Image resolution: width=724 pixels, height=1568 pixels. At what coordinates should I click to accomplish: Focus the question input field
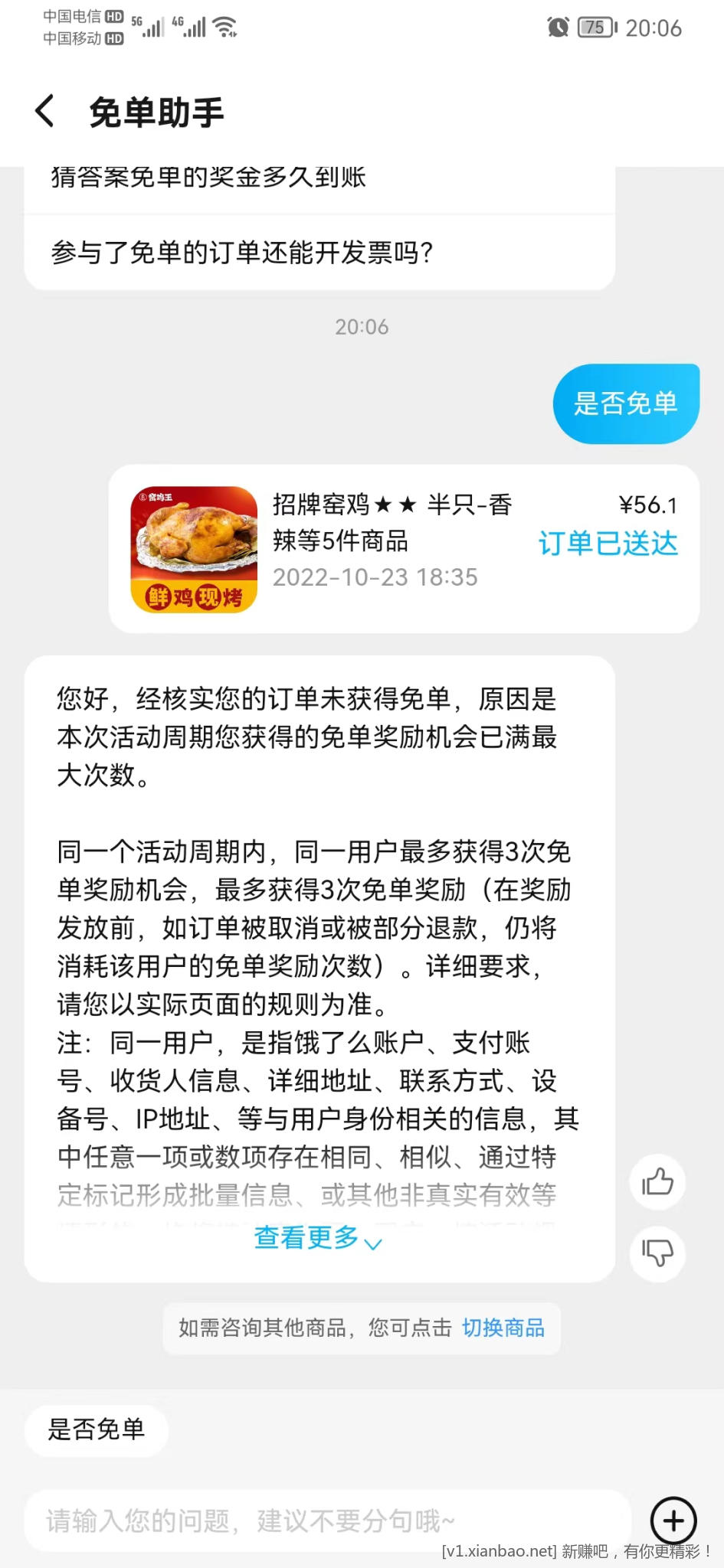[x=328, y=1521]
